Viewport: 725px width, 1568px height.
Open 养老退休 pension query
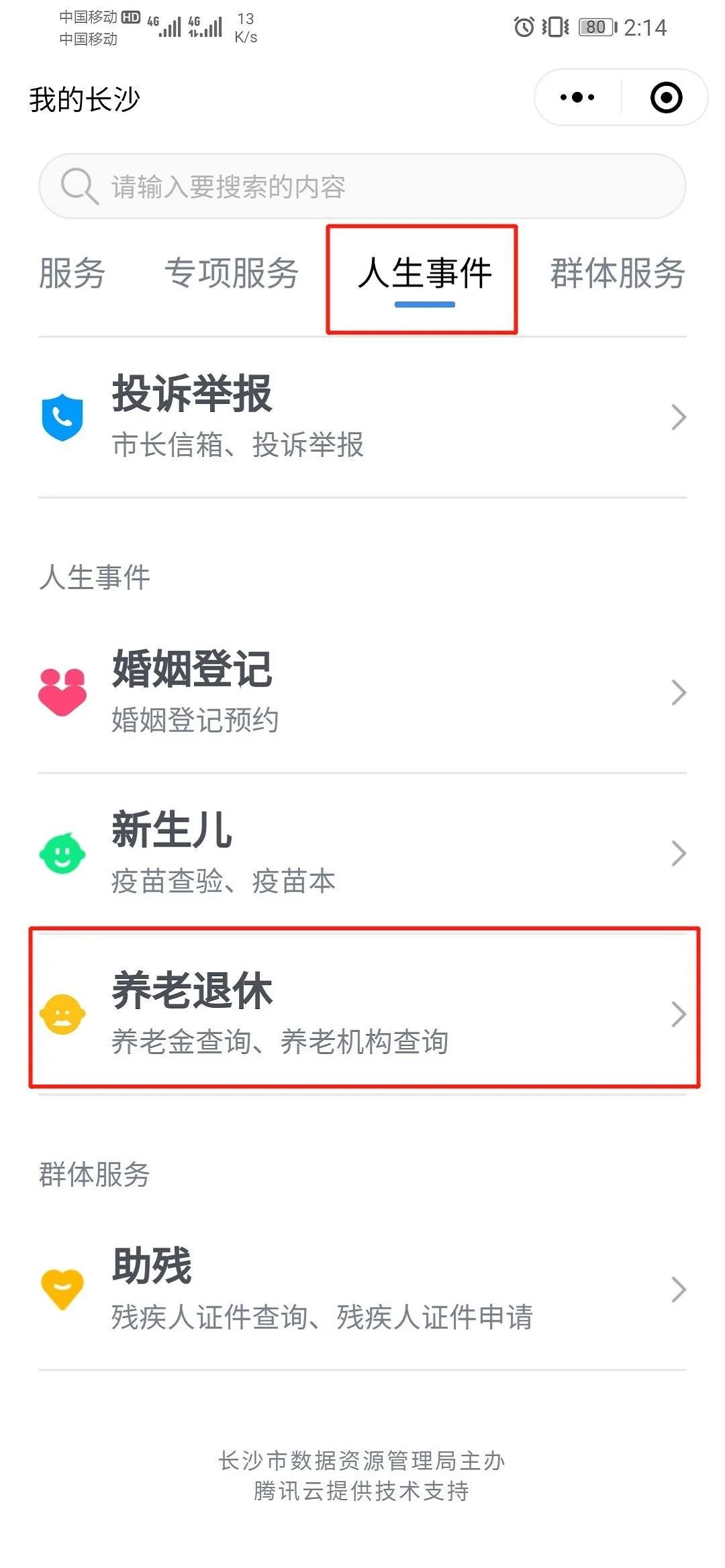362,1013
